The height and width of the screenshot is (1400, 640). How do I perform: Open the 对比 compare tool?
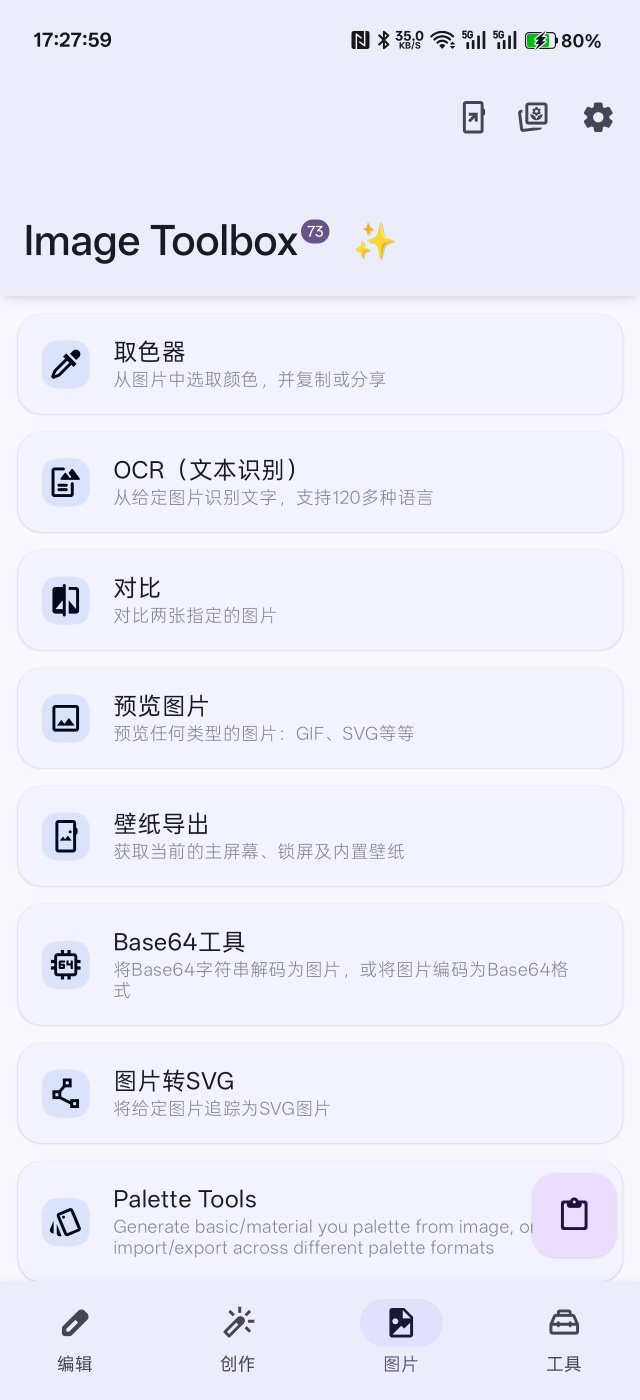coord(320,600)
